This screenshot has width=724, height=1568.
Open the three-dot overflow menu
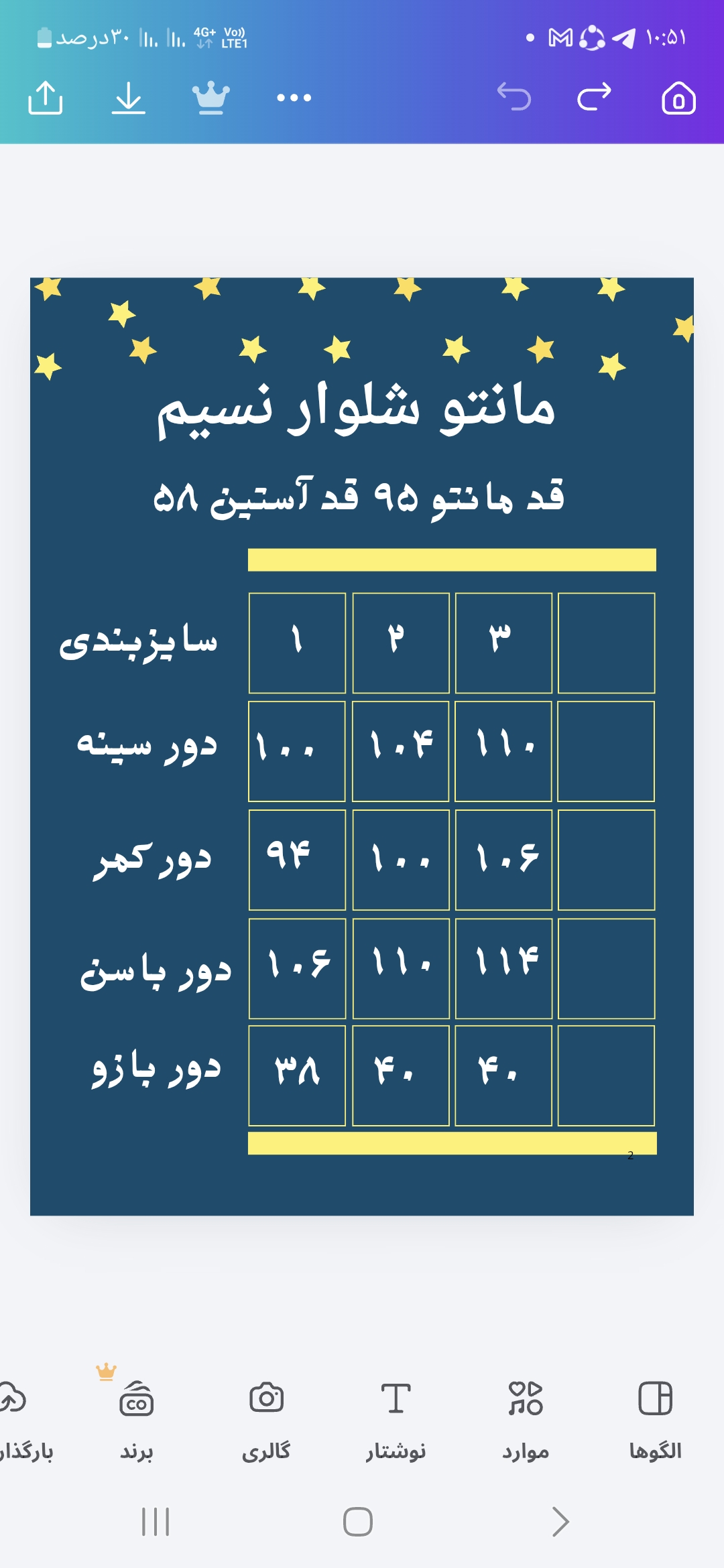[294, 98]
